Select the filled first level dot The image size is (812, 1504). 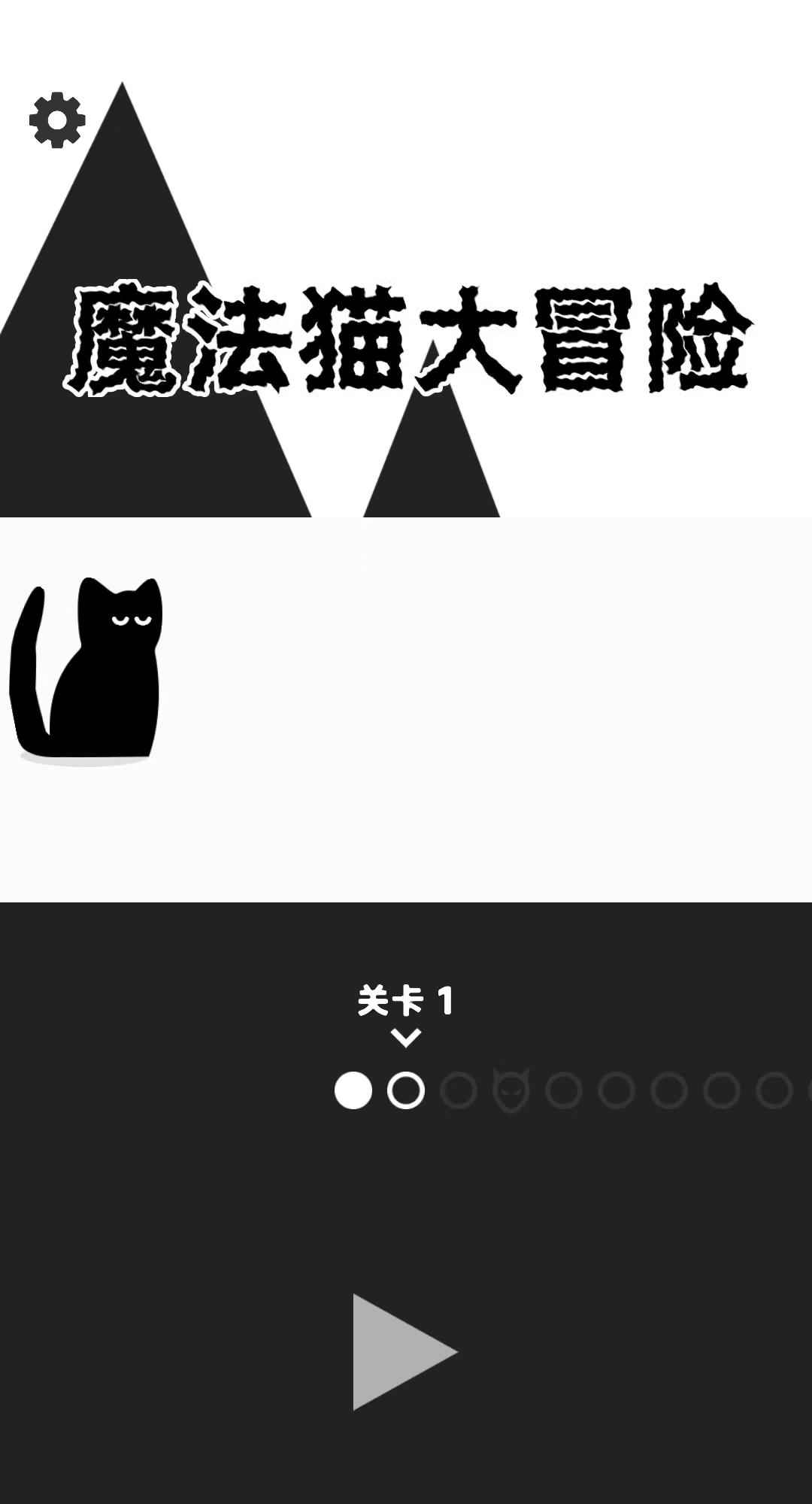pyautogui.click(x=353, y=1090)
